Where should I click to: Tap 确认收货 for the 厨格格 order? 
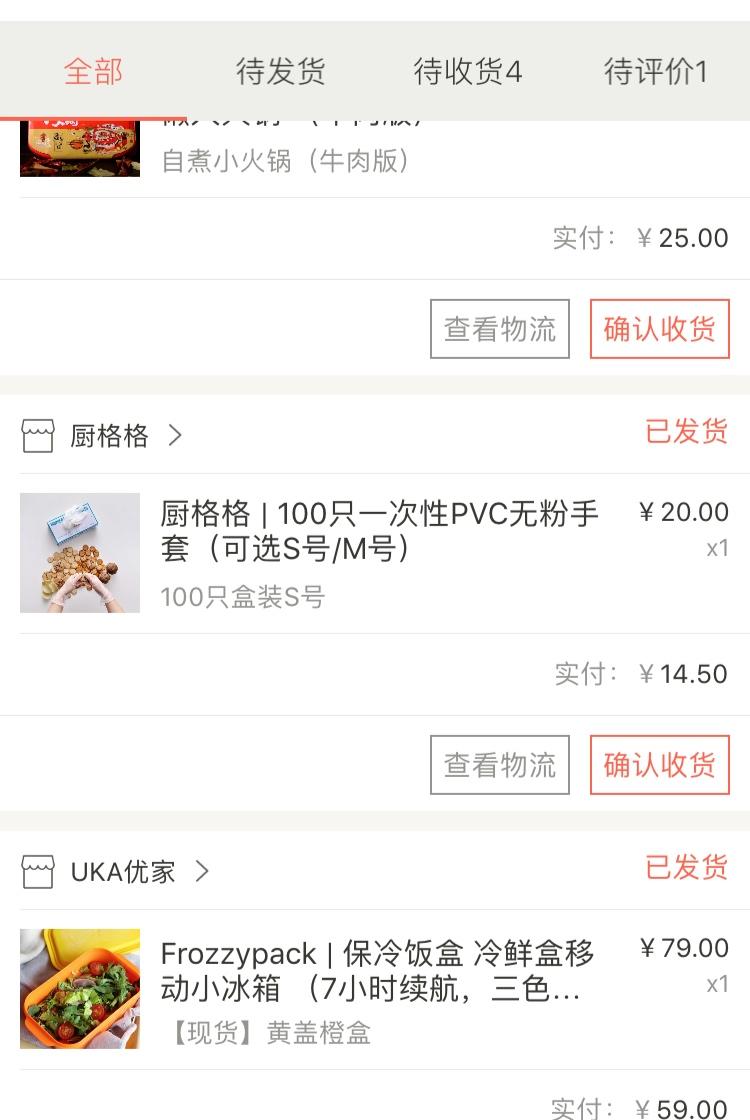[659, 765]
